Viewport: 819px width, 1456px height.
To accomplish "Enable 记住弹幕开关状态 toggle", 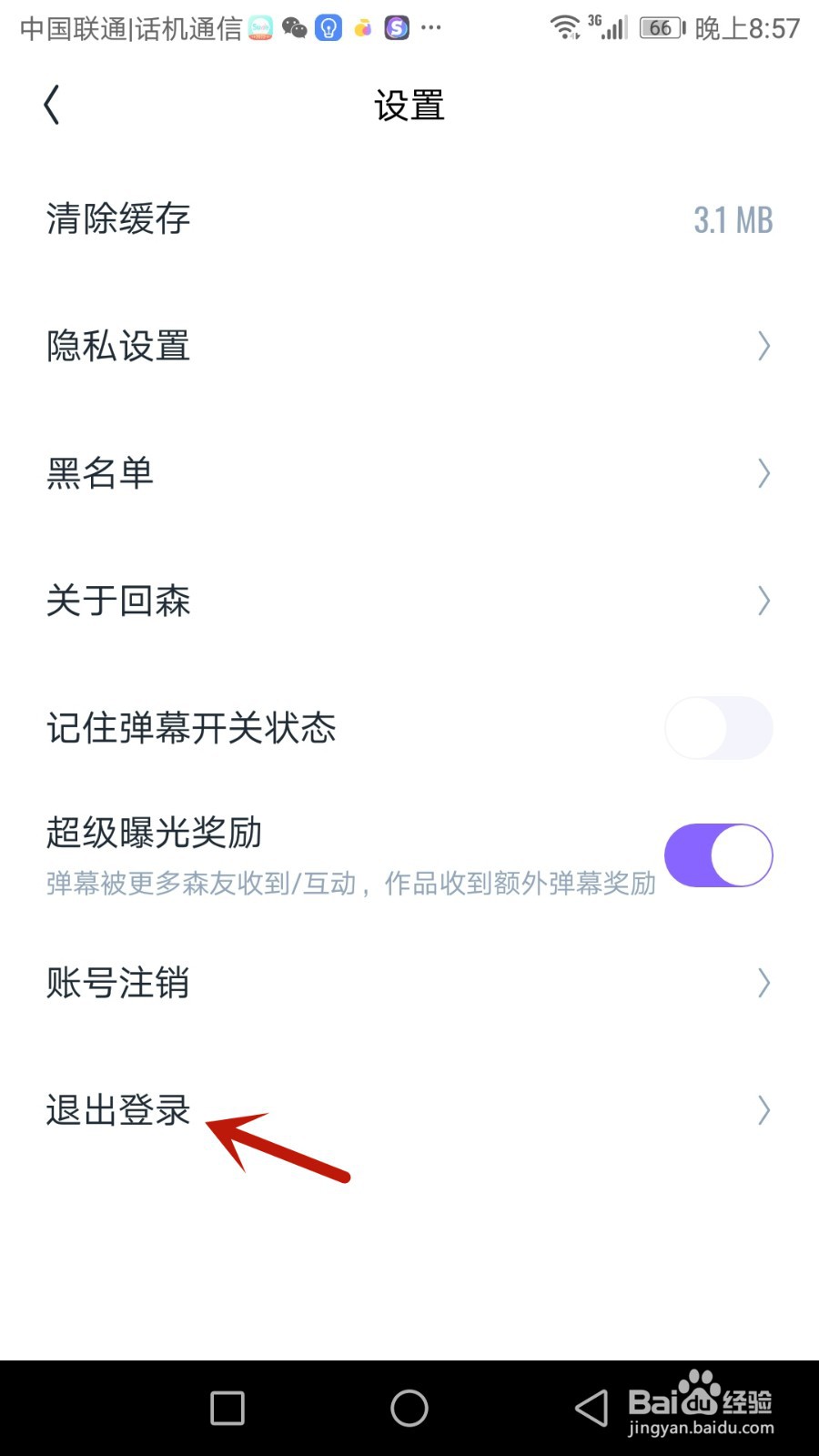I will 718,728.
